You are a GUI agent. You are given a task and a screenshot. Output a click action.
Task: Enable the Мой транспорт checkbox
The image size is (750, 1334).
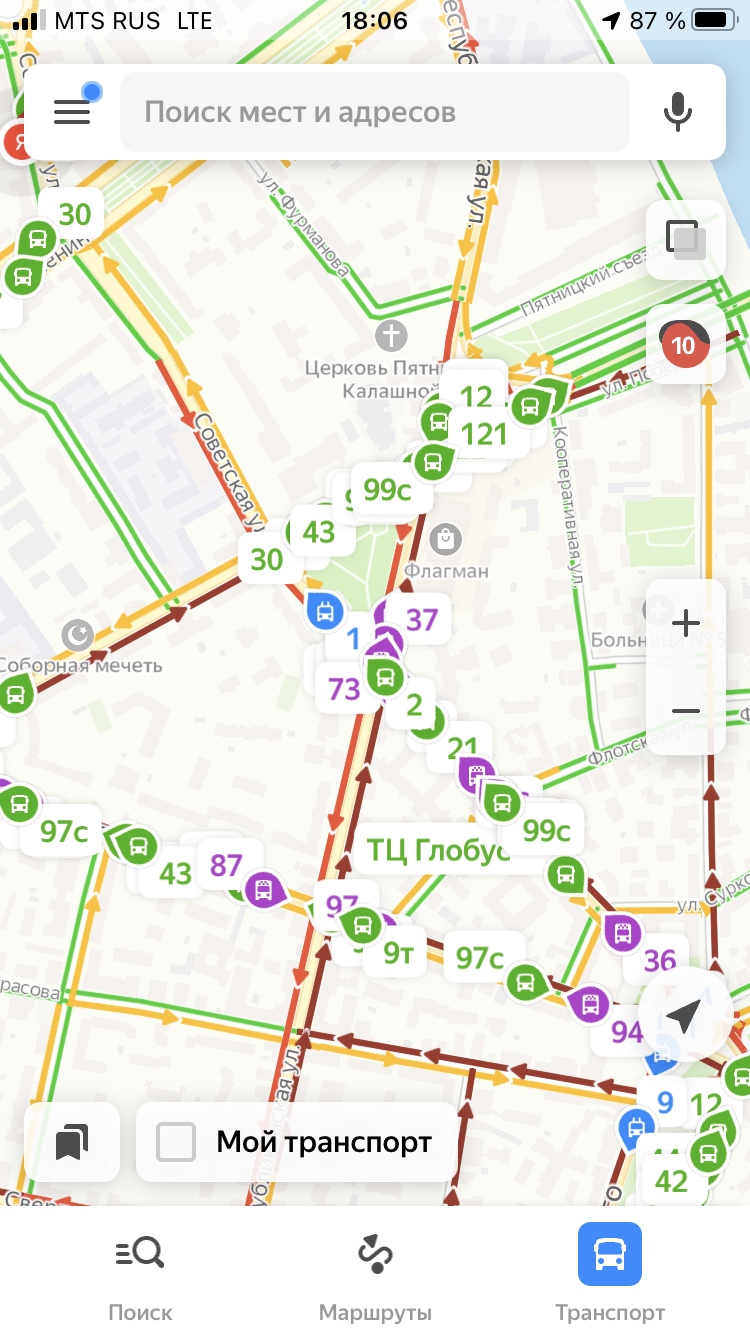[x=176, y=1142]
